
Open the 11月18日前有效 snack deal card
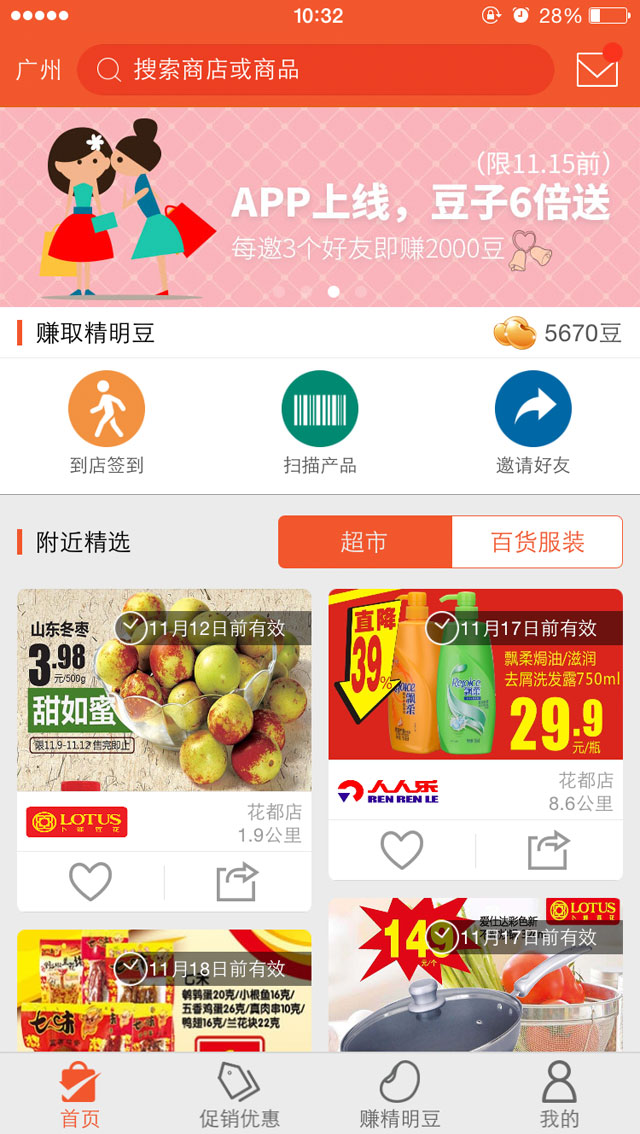click(x=164, y=995)
